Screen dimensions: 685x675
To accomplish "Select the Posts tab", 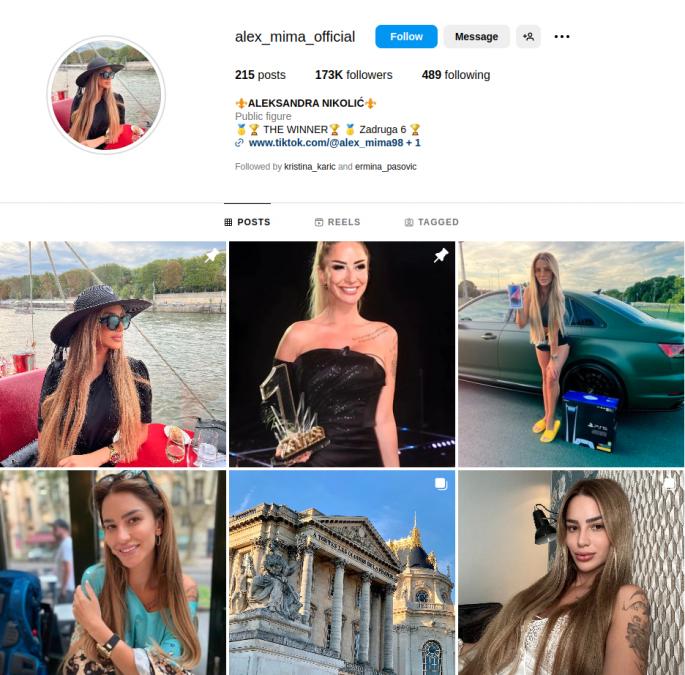I will tap(247, 222).
